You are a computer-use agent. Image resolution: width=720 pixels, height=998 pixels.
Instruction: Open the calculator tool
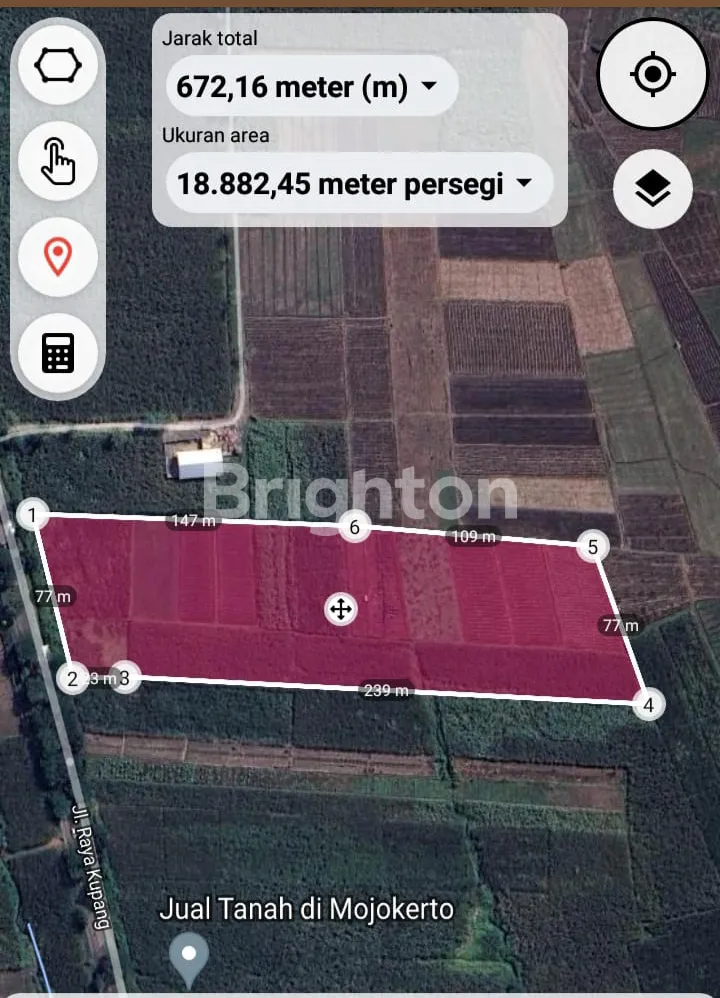click(x=58, y=353)
